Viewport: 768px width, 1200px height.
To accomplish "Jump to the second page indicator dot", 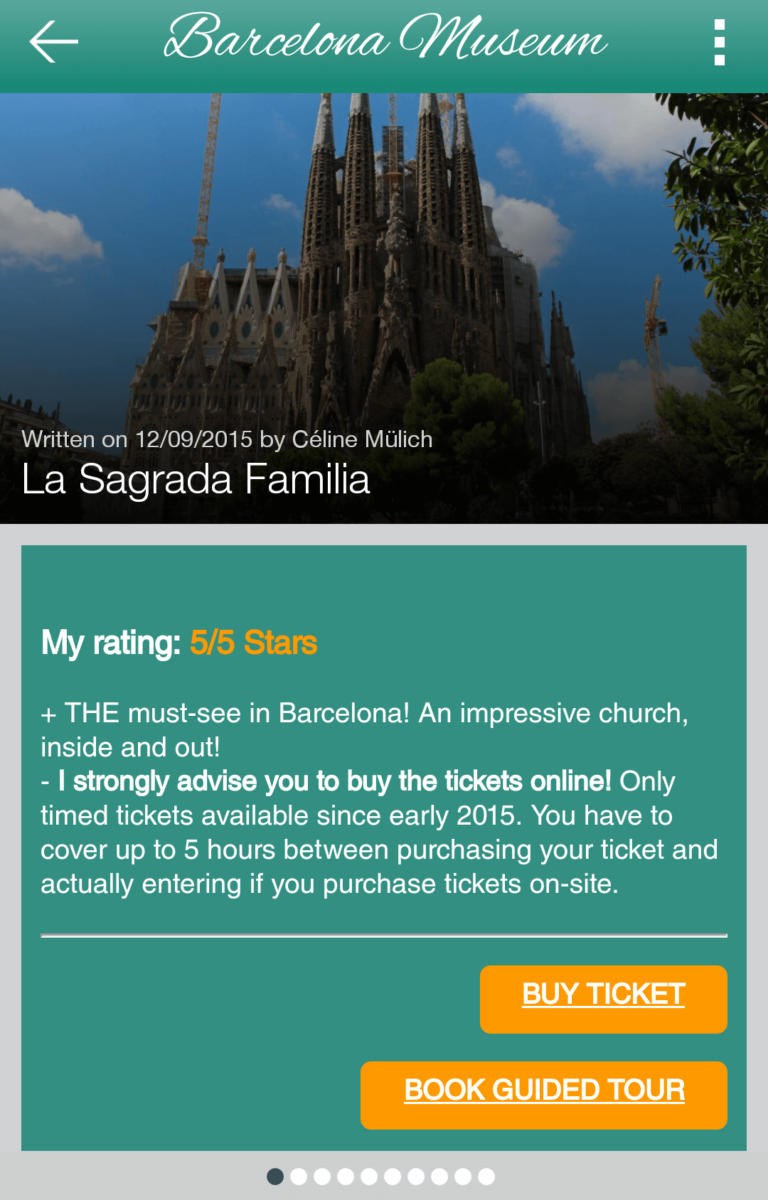I will click(x=298, y=1176).
